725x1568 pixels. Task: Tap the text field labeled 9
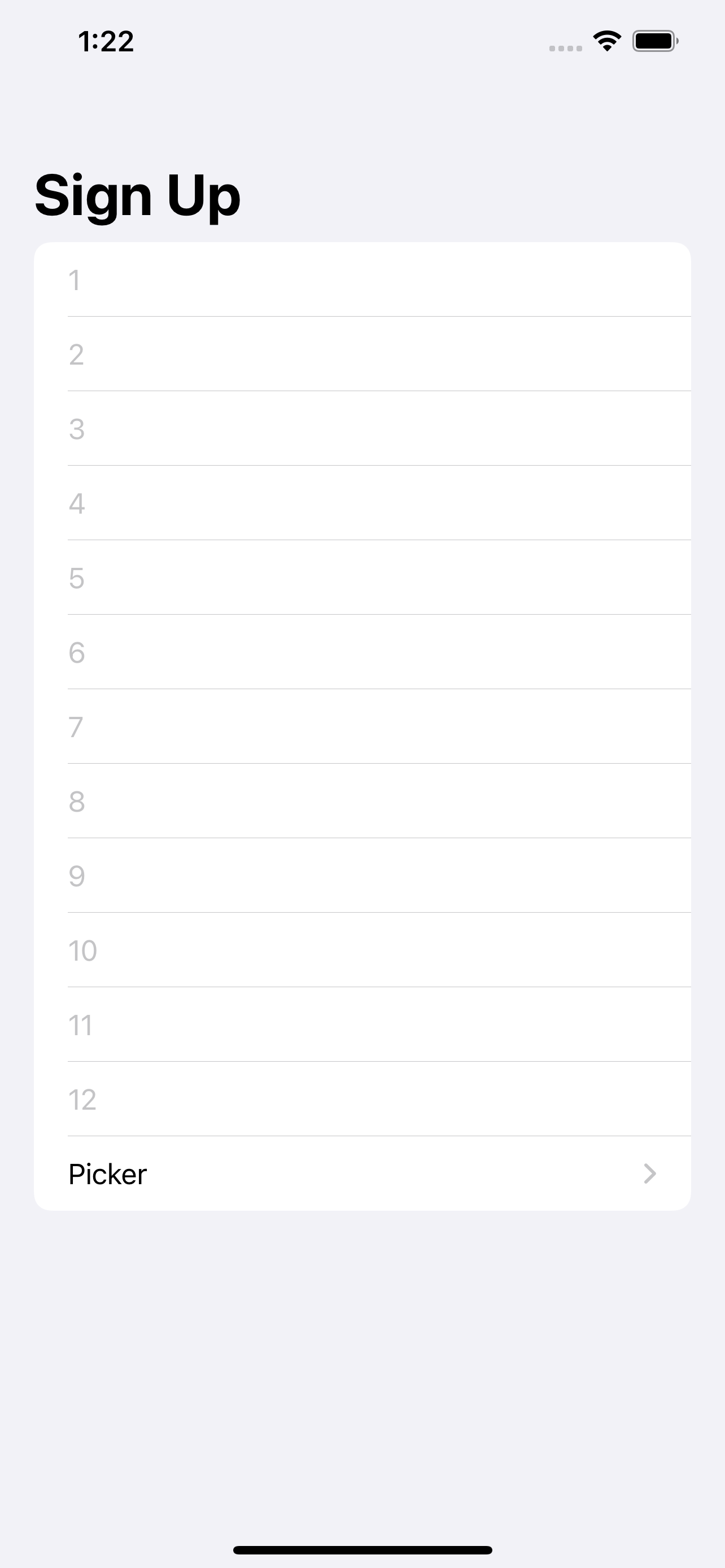pyautogui.click(x=362, y=875)
